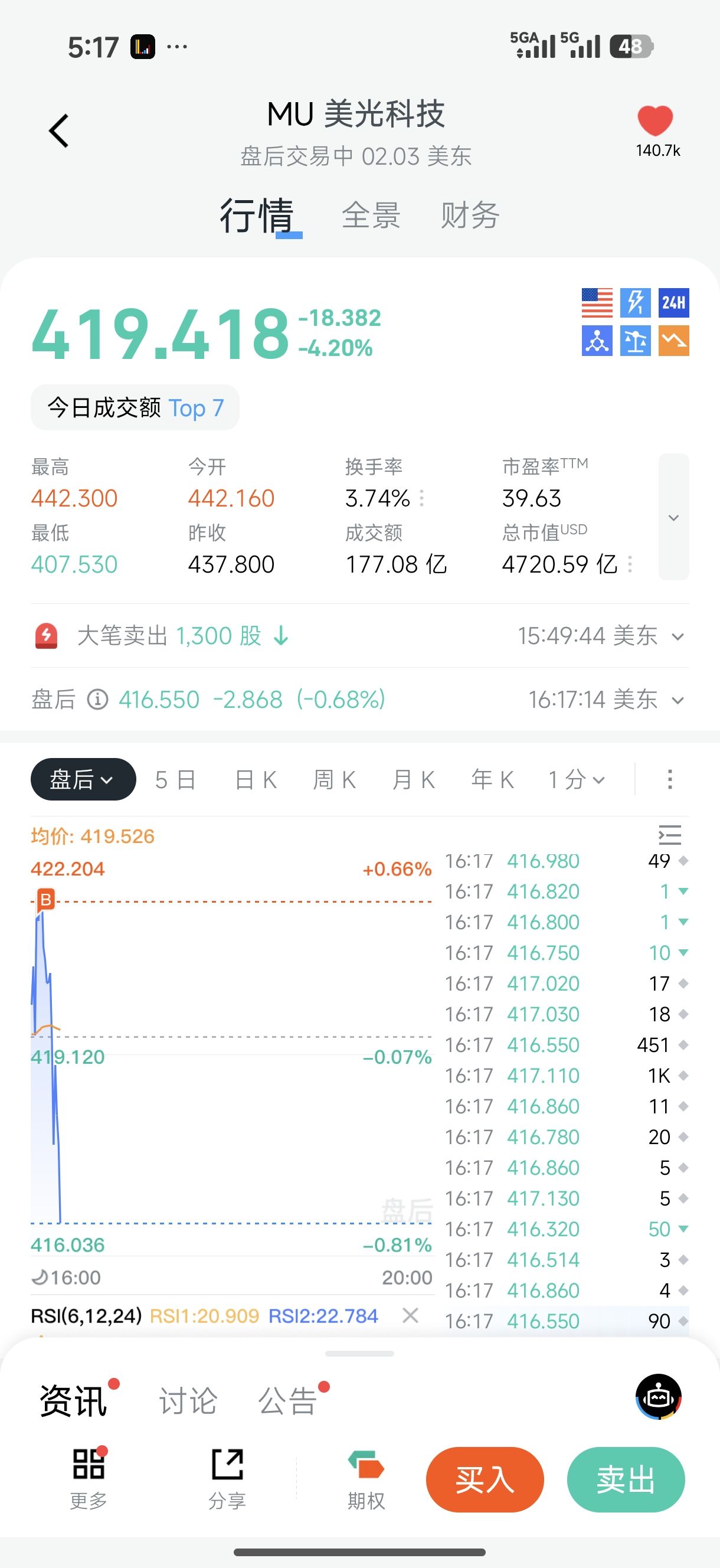Show the 周K chart
The image size is (720, 1568).
(x=334, y=780)
